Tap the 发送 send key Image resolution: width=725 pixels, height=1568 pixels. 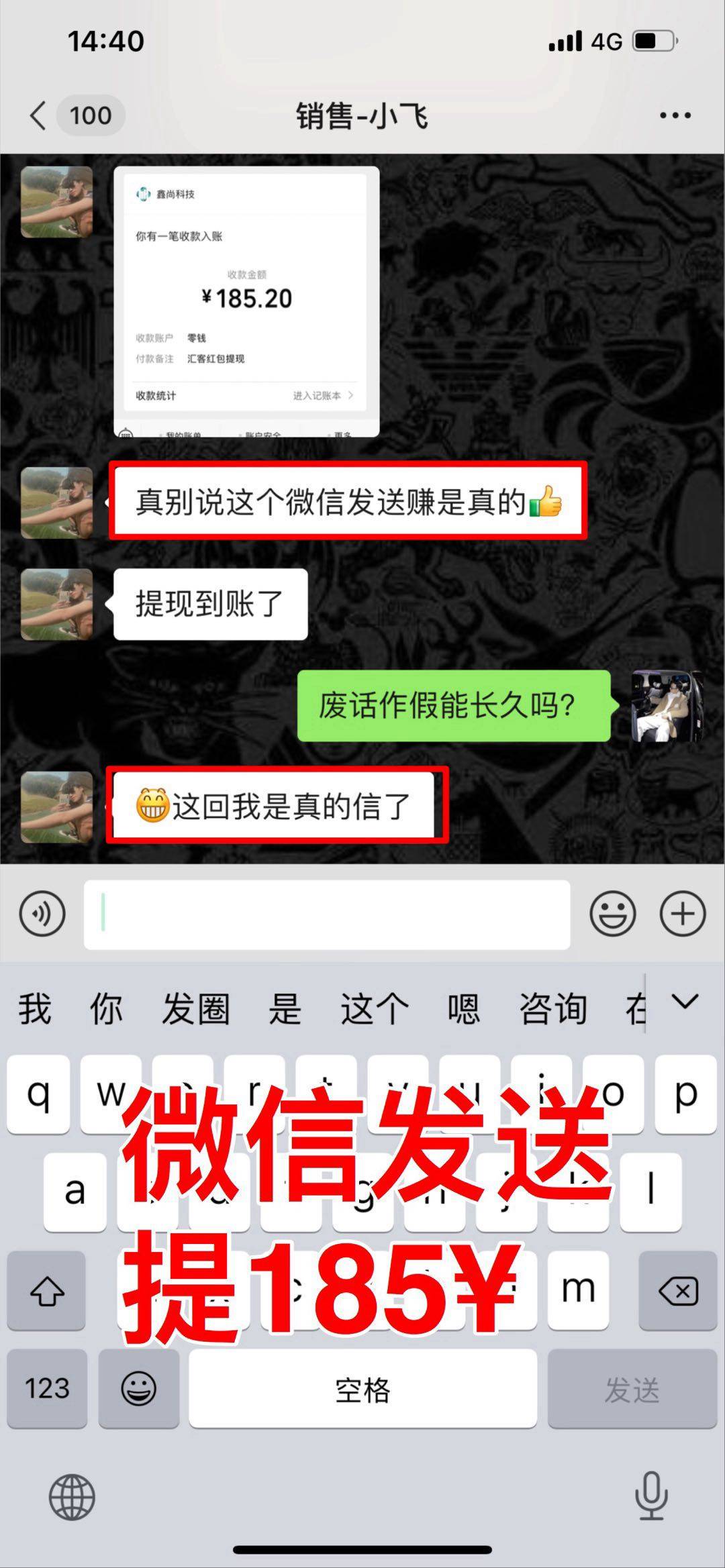pyautogui.click(x=632, y=1388)
